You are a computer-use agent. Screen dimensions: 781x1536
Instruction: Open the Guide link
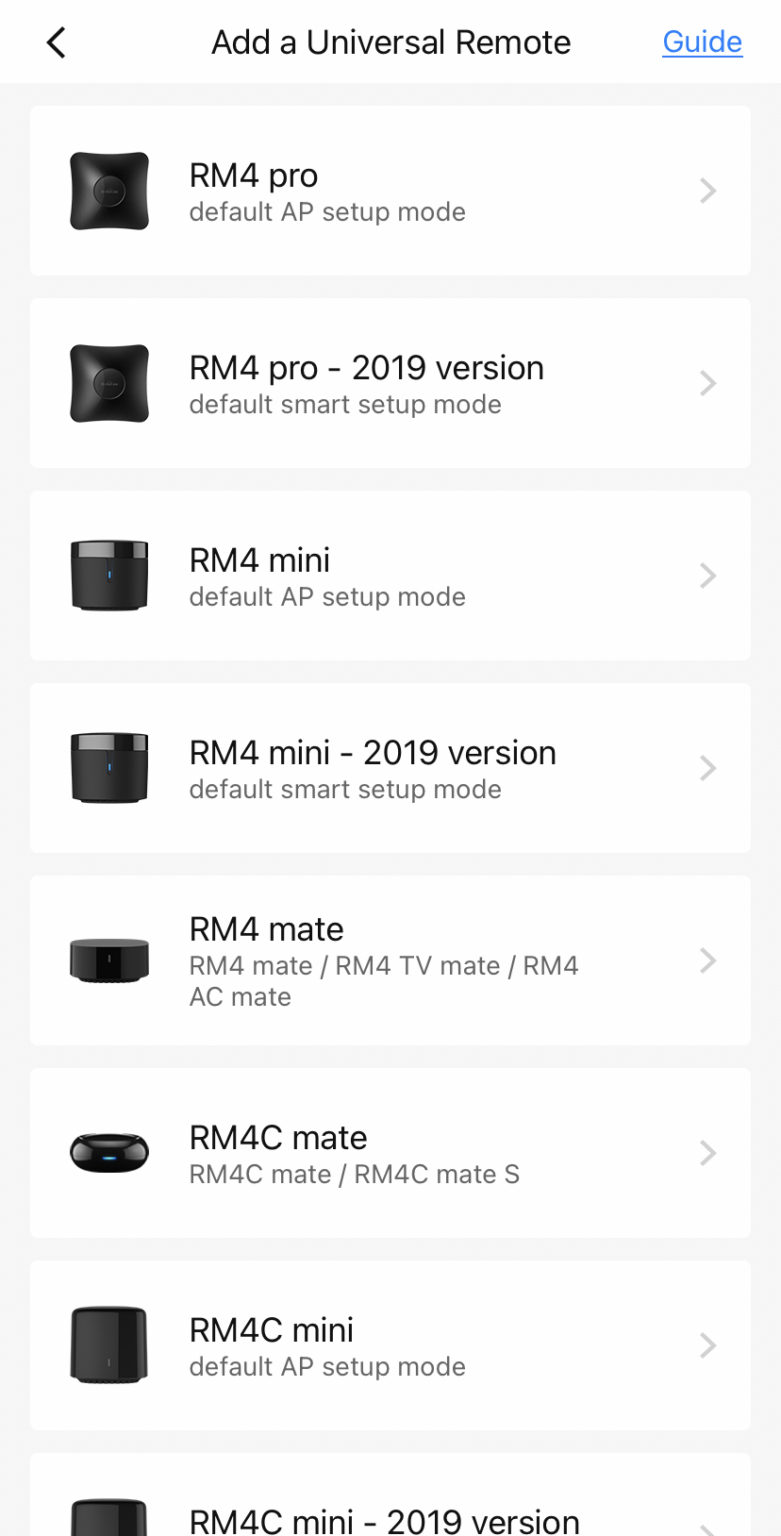tap(702, 42)
